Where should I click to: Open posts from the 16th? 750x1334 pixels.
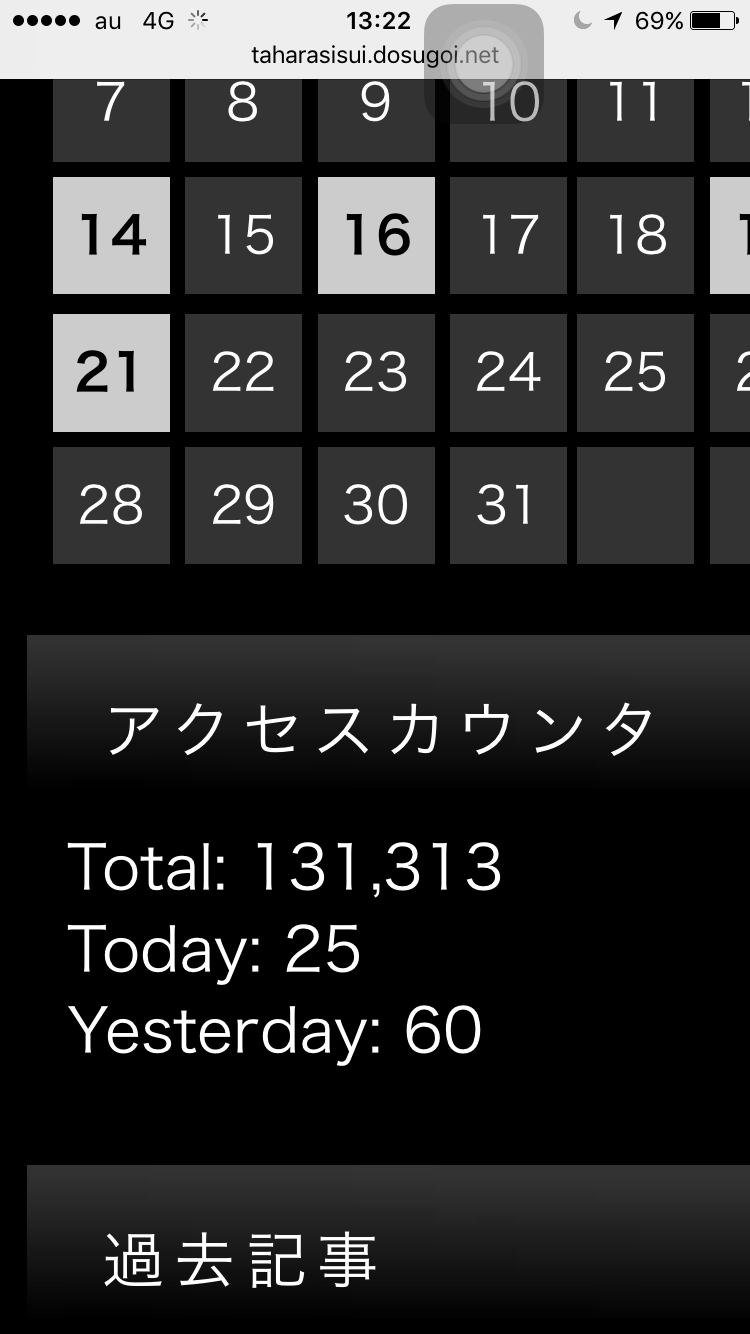point(376,235)
